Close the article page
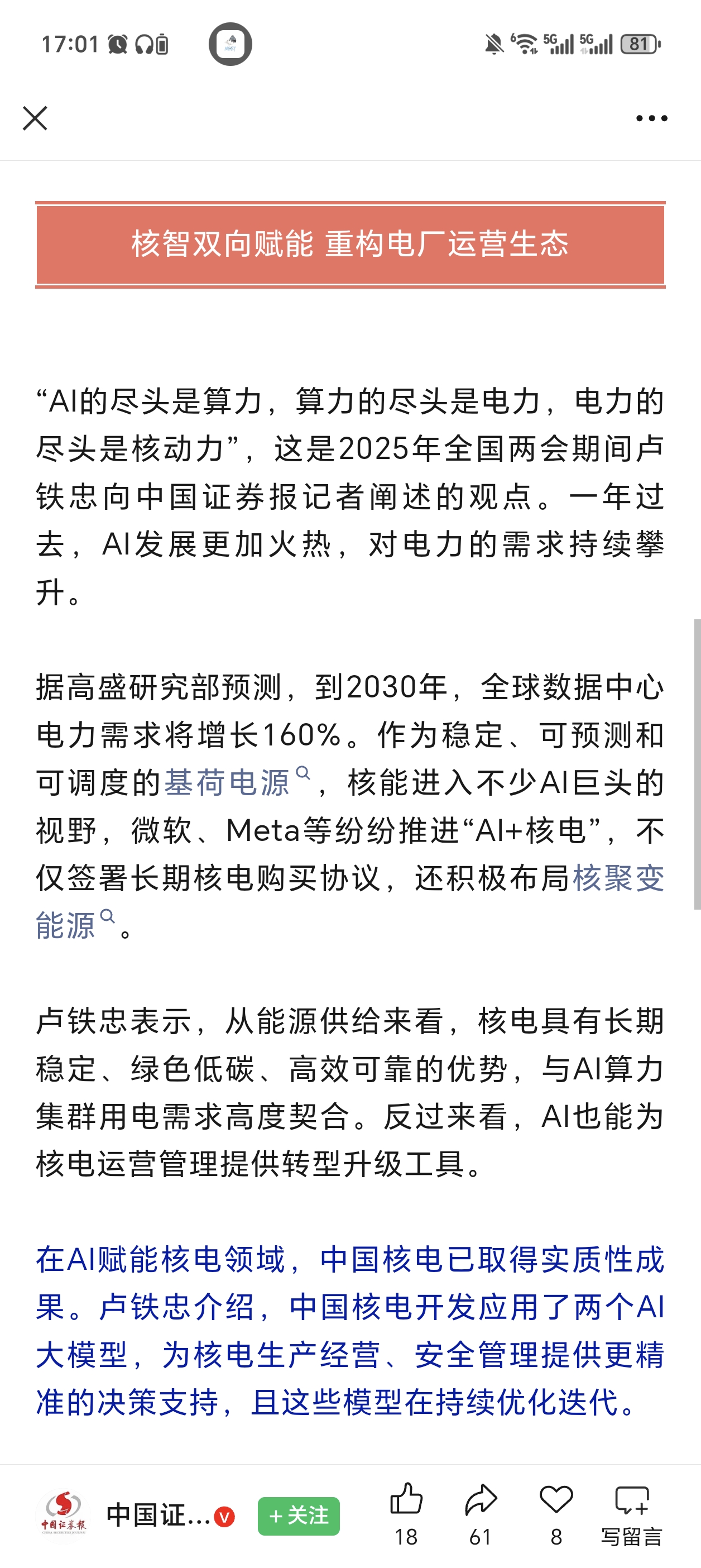The image size is (701, 1568). [35, 118]
